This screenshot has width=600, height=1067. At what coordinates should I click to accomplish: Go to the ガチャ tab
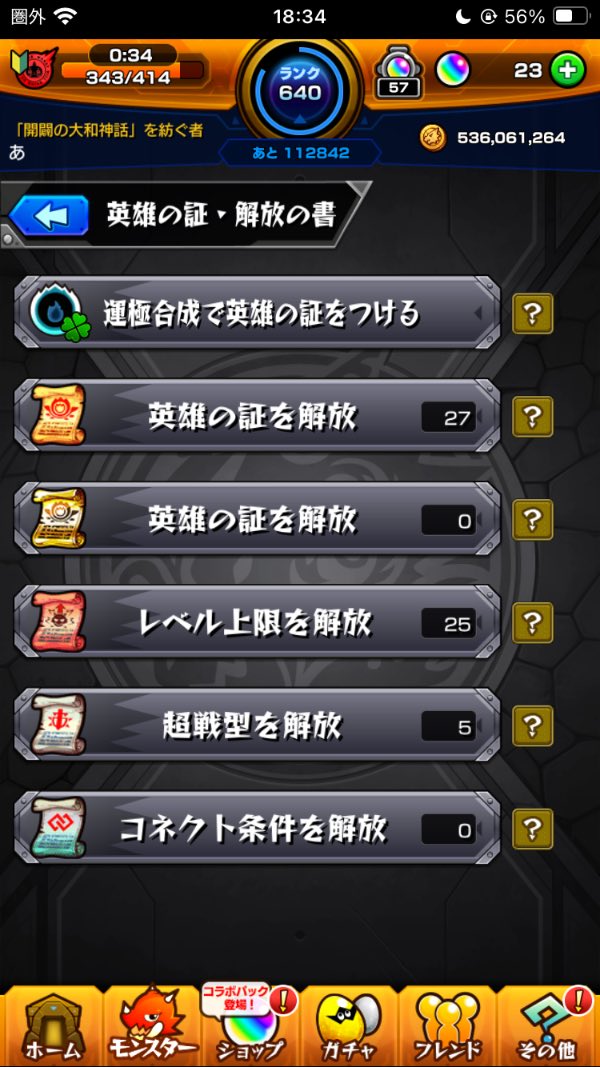[x=350, y=1028]
